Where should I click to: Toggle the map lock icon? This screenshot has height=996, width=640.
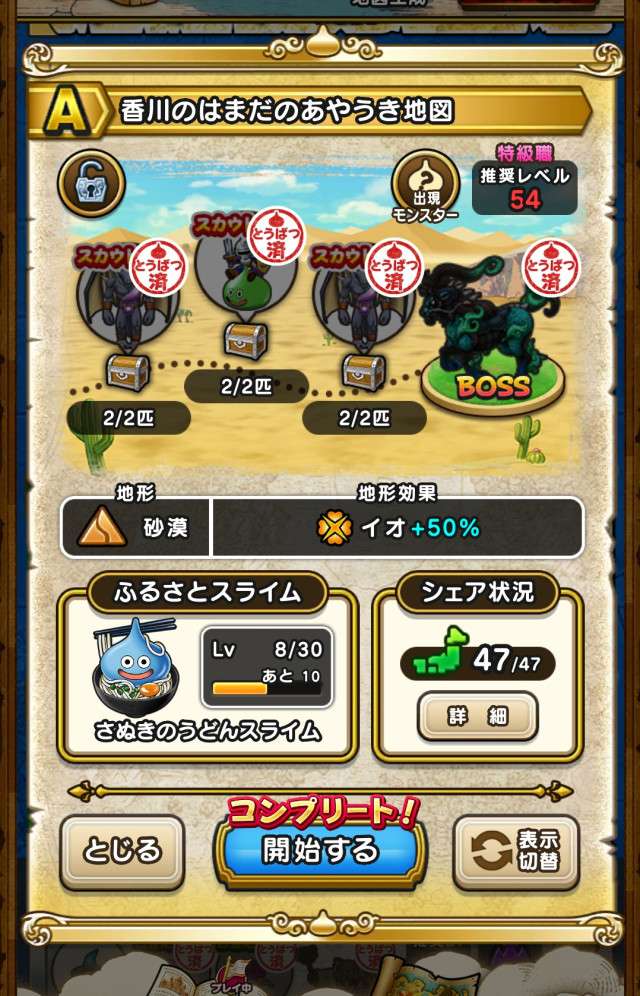(91, 182)
